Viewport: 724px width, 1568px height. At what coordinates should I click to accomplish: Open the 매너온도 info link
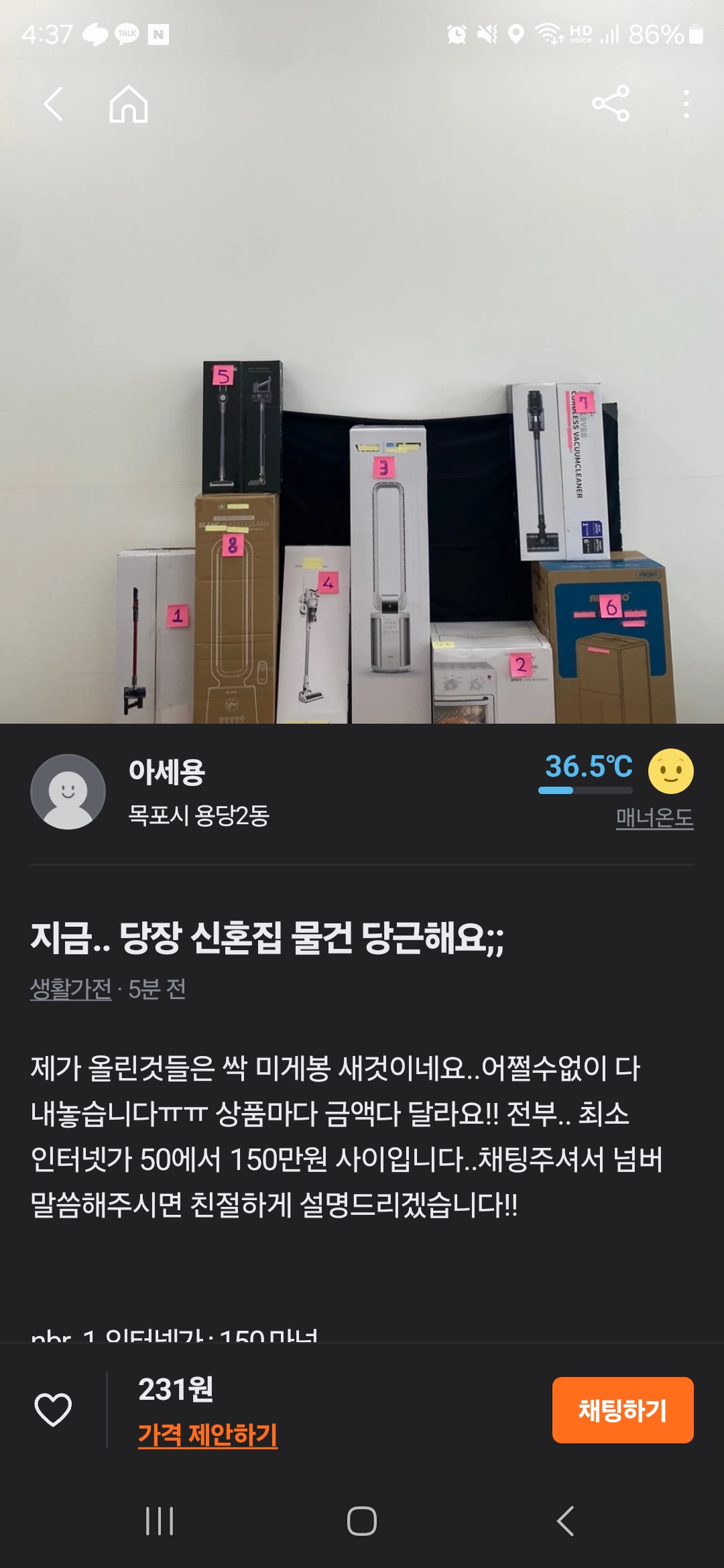[654, 818]
